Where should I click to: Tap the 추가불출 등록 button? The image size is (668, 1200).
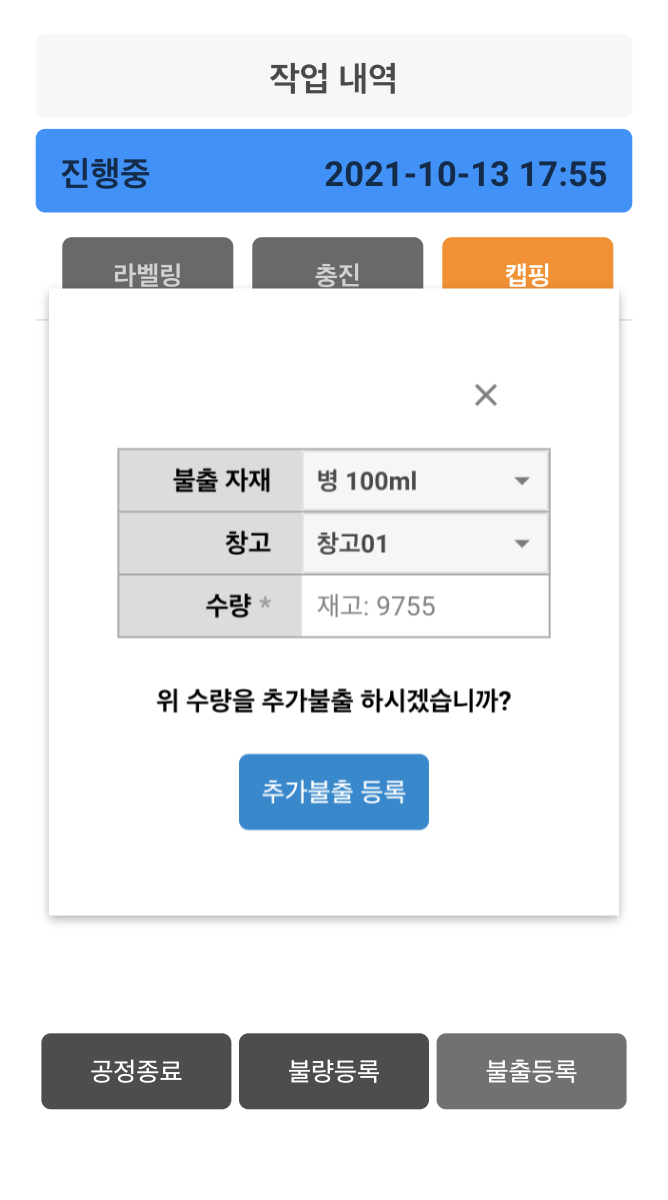[334, 792]
